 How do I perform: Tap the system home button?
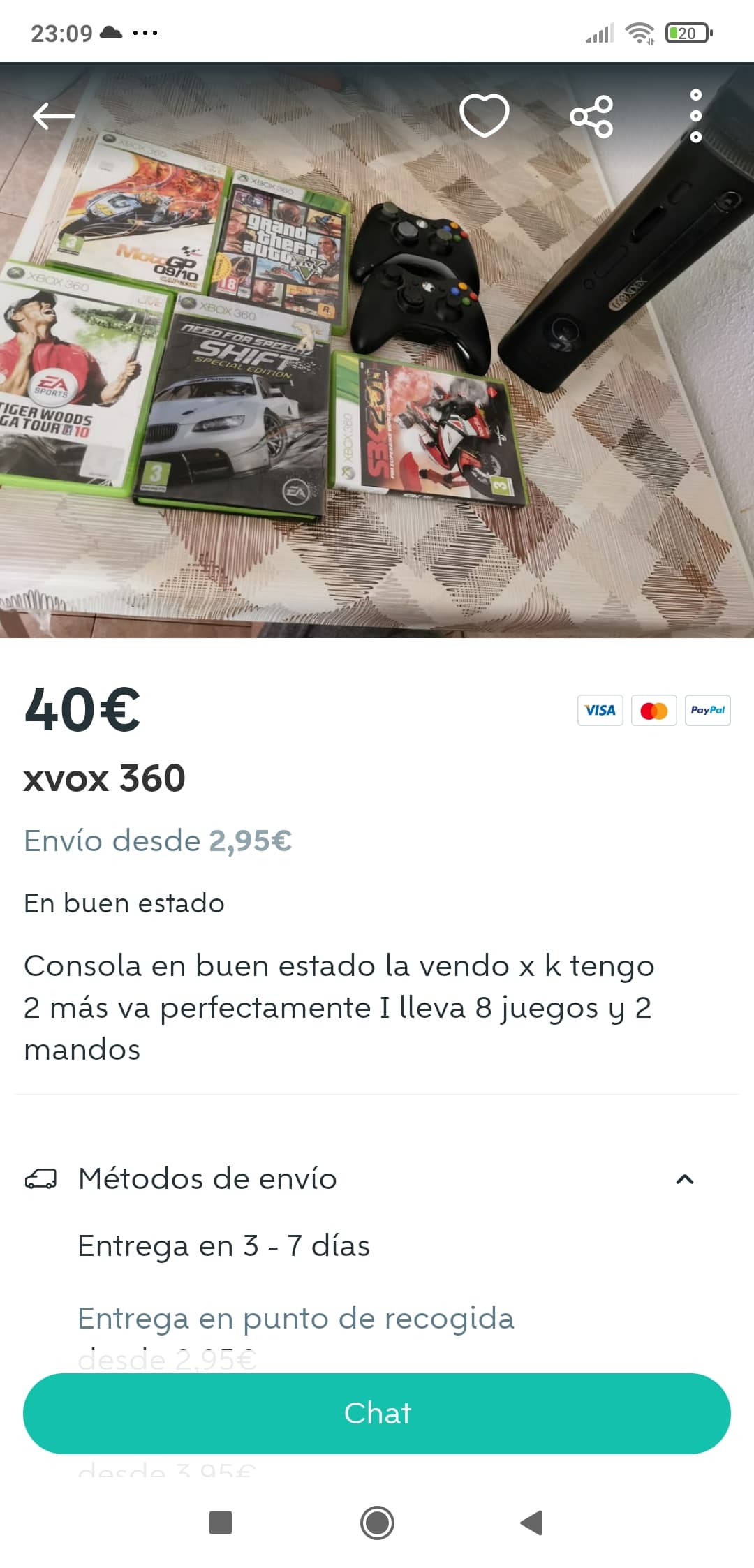(x=377, y=1523)
